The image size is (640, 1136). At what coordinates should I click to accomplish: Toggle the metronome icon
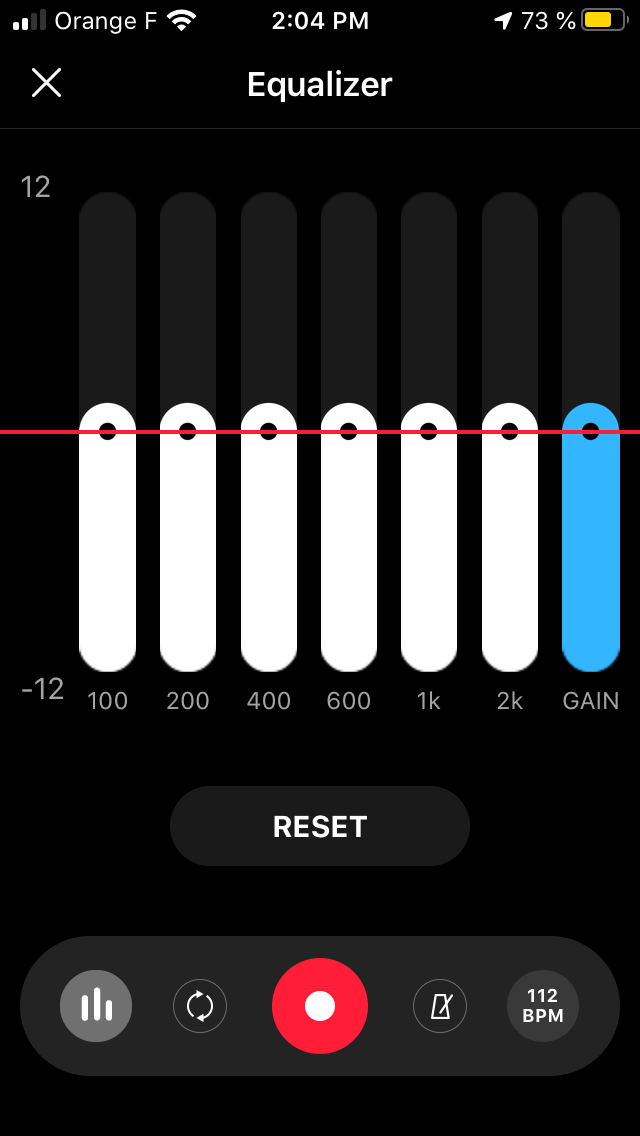coord(440,1006)
